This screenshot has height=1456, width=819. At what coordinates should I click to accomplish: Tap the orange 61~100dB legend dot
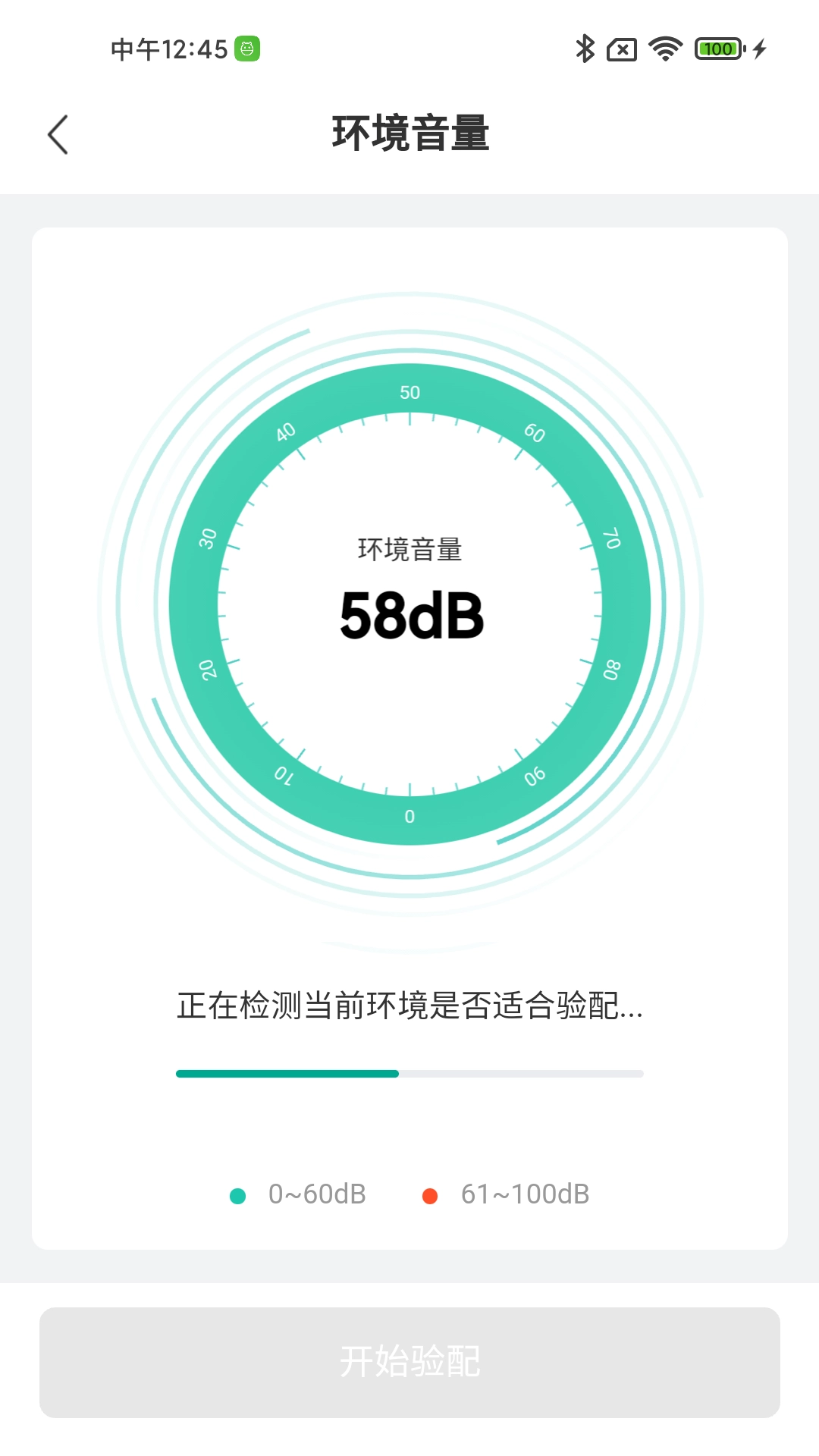coord(430,1194)
